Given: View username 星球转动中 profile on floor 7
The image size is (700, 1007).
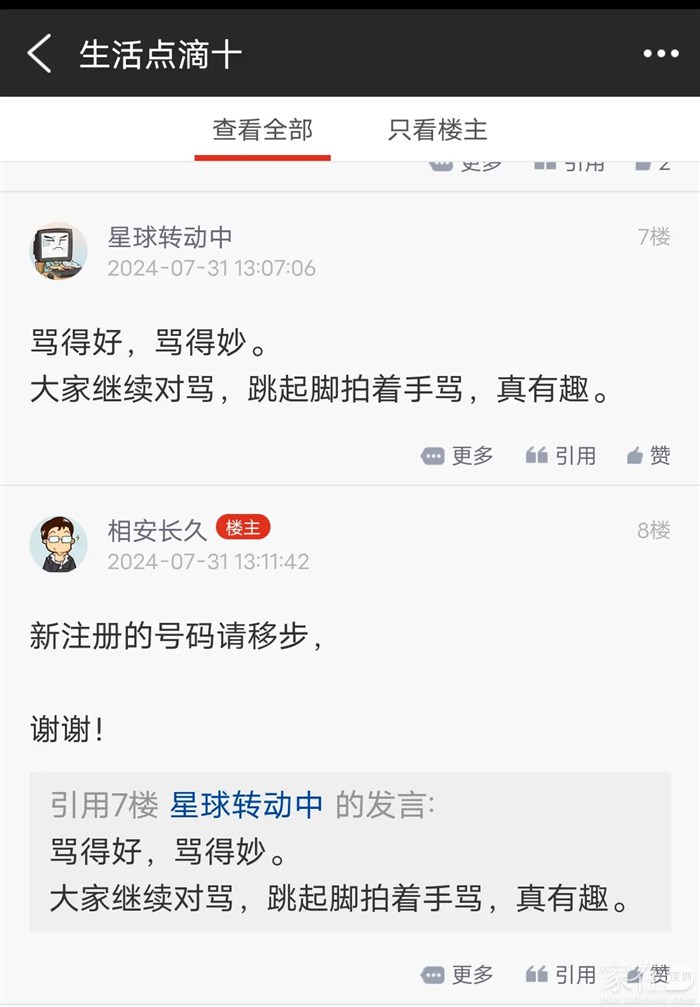Looking at the screenshot, I should coord(170,237).
